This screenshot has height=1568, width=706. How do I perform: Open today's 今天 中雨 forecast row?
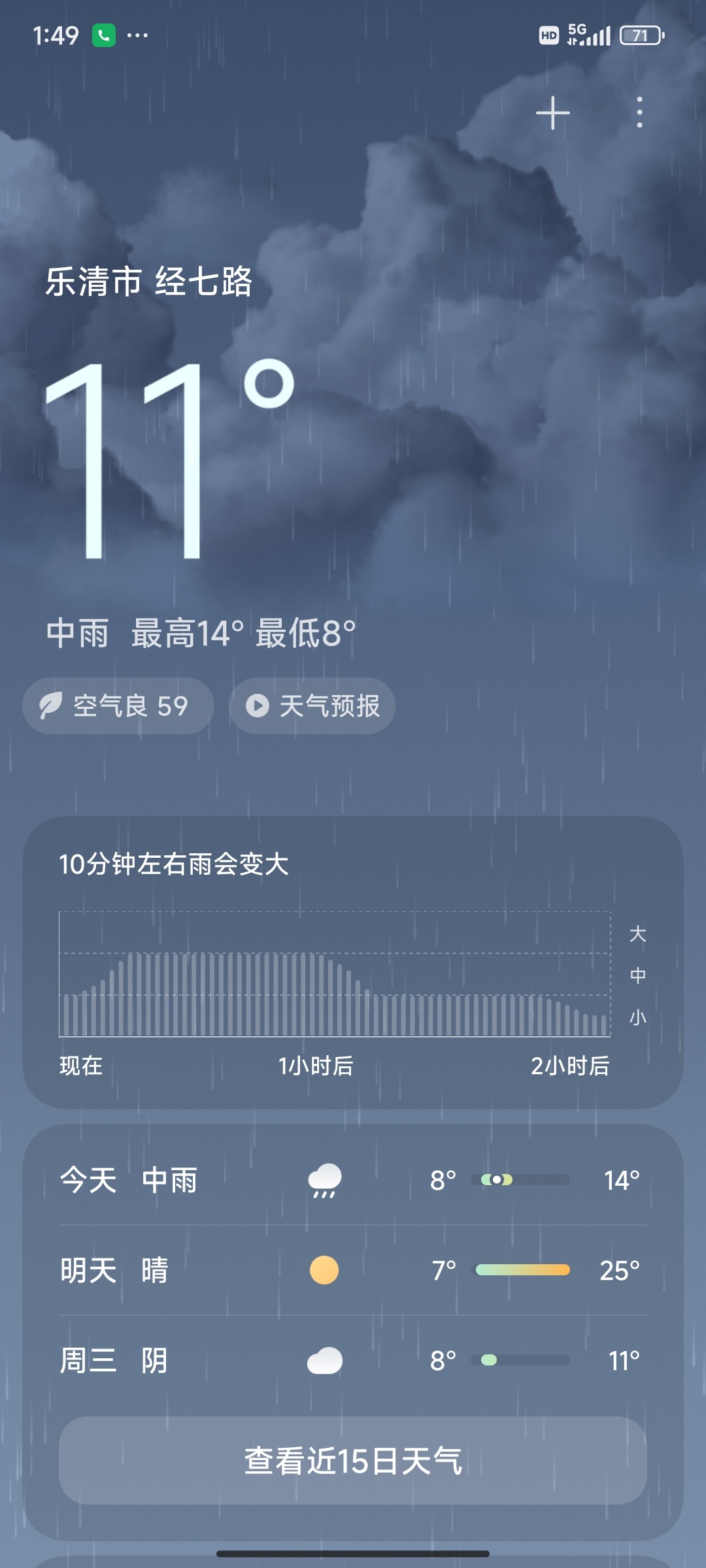pyautogui.click(x=353, y=1180)
